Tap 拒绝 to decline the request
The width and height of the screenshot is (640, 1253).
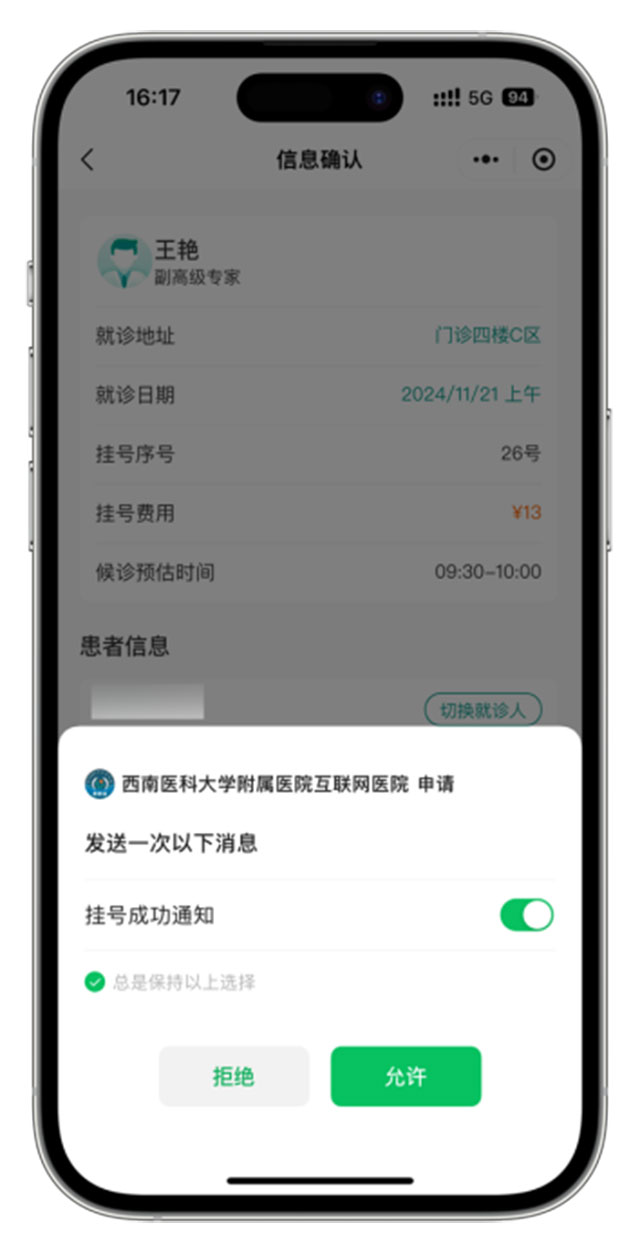tap(234, 1076)
